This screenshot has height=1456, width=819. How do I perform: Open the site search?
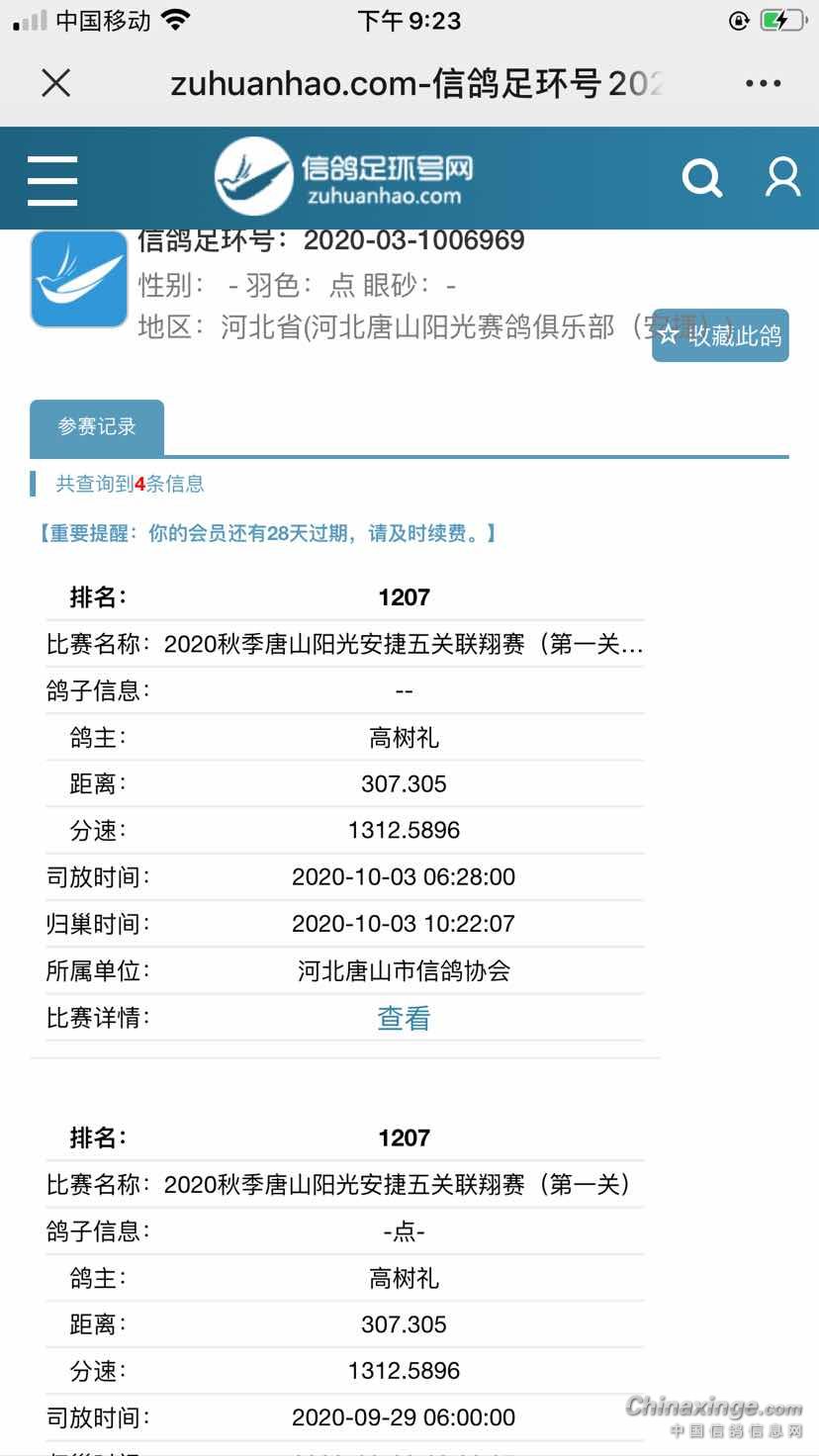point(701,178)
